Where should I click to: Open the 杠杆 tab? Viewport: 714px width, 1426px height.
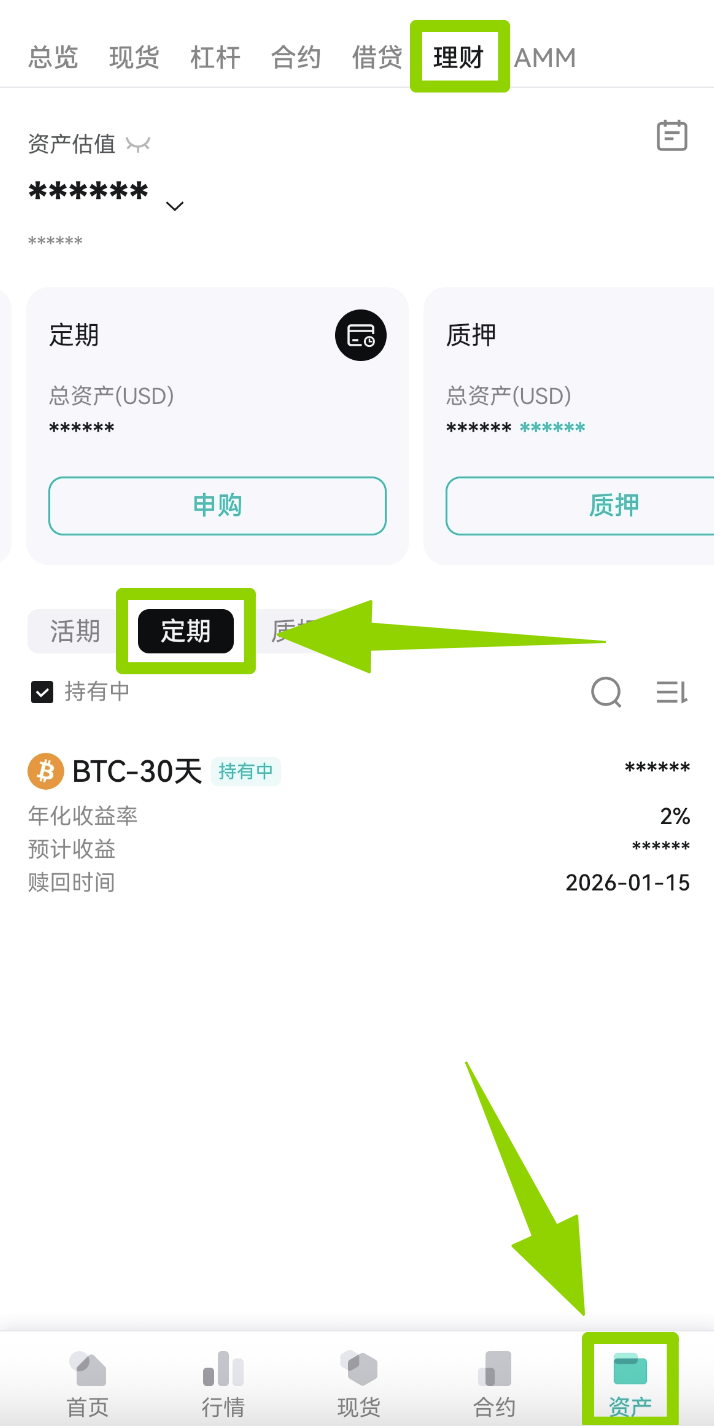[215, 57]
